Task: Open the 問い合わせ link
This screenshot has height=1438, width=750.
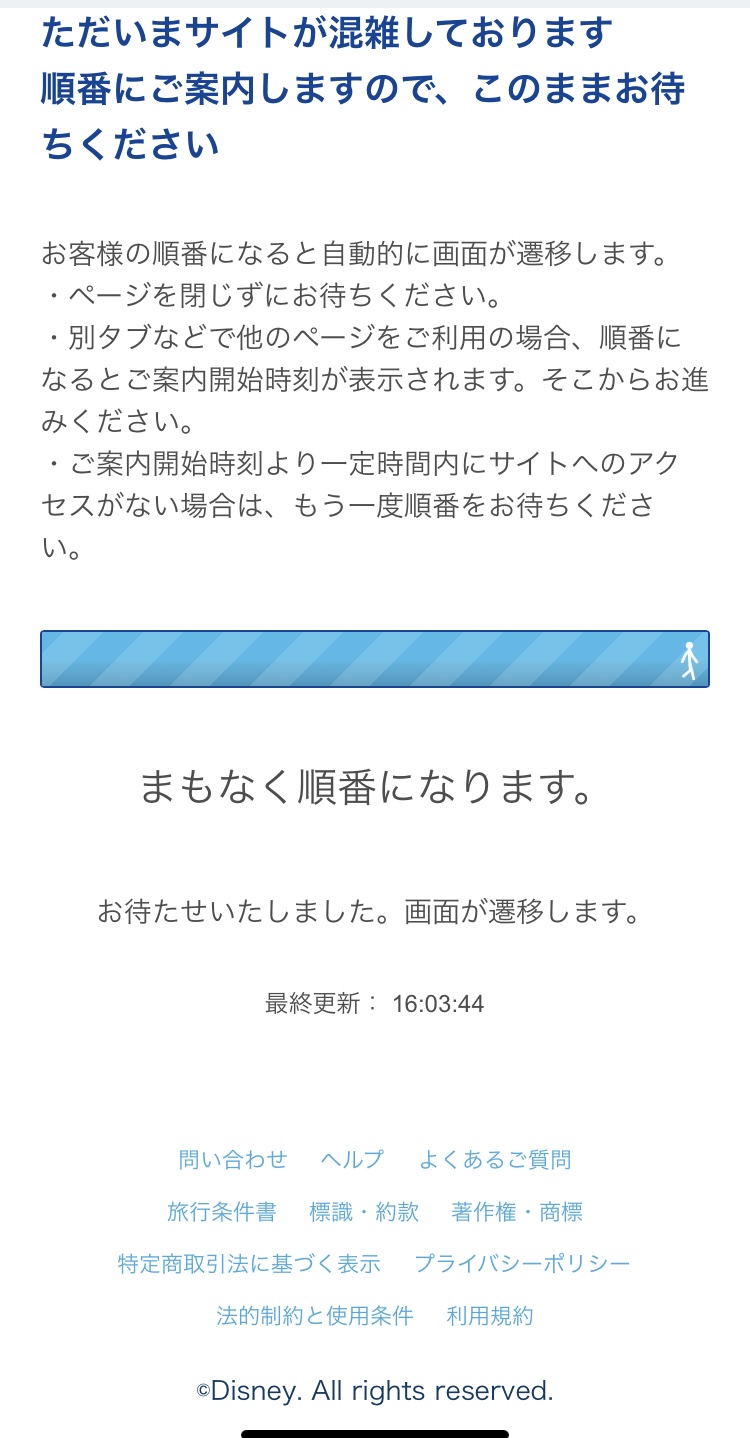Action: pyautogui.click(x=233, y=1160)
